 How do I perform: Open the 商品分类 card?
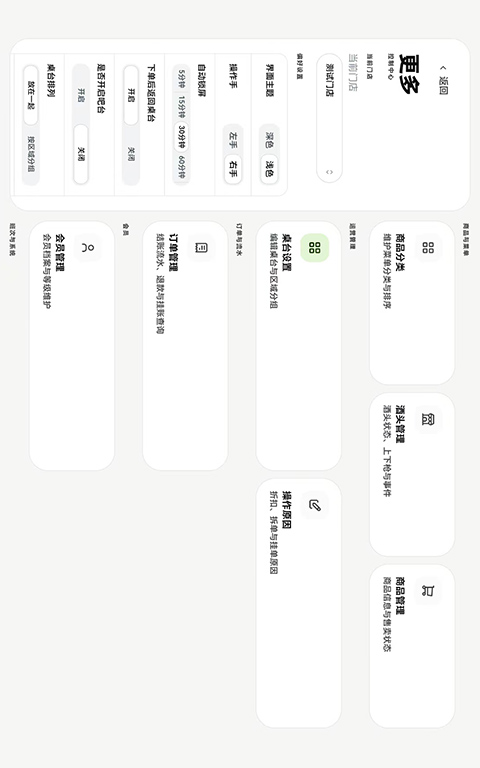point(412,303)
